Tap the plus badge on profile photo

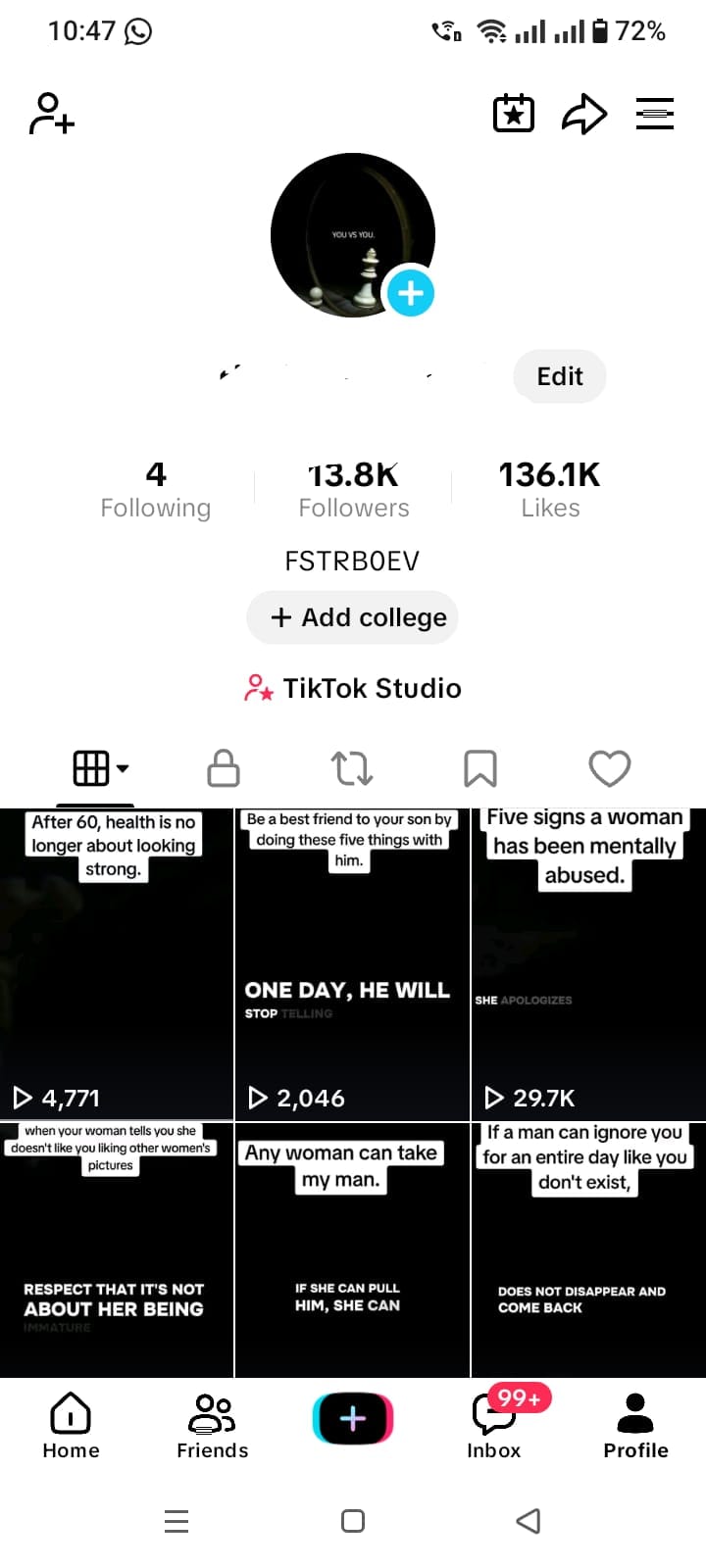pos(410,293)
